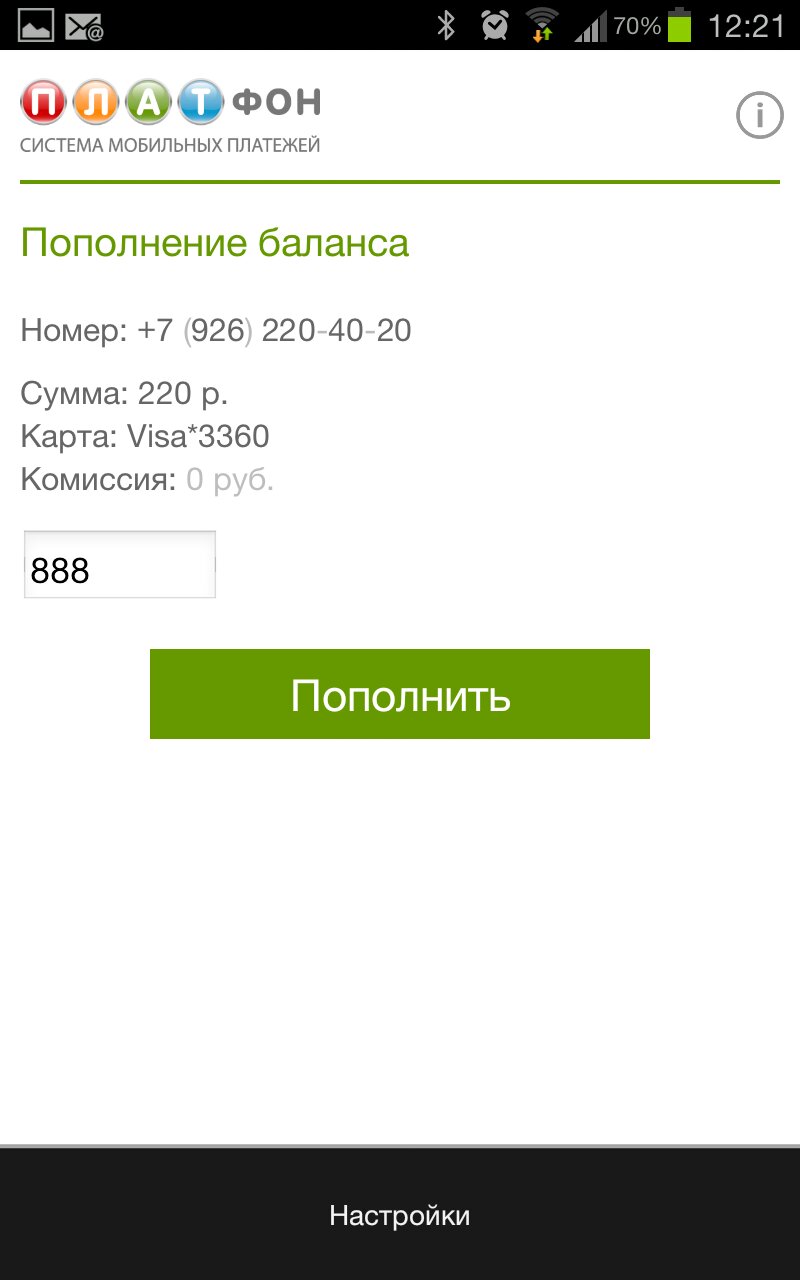Tap the green Пополнить button
The image size is (800, 1280).
tap(400, 694)
